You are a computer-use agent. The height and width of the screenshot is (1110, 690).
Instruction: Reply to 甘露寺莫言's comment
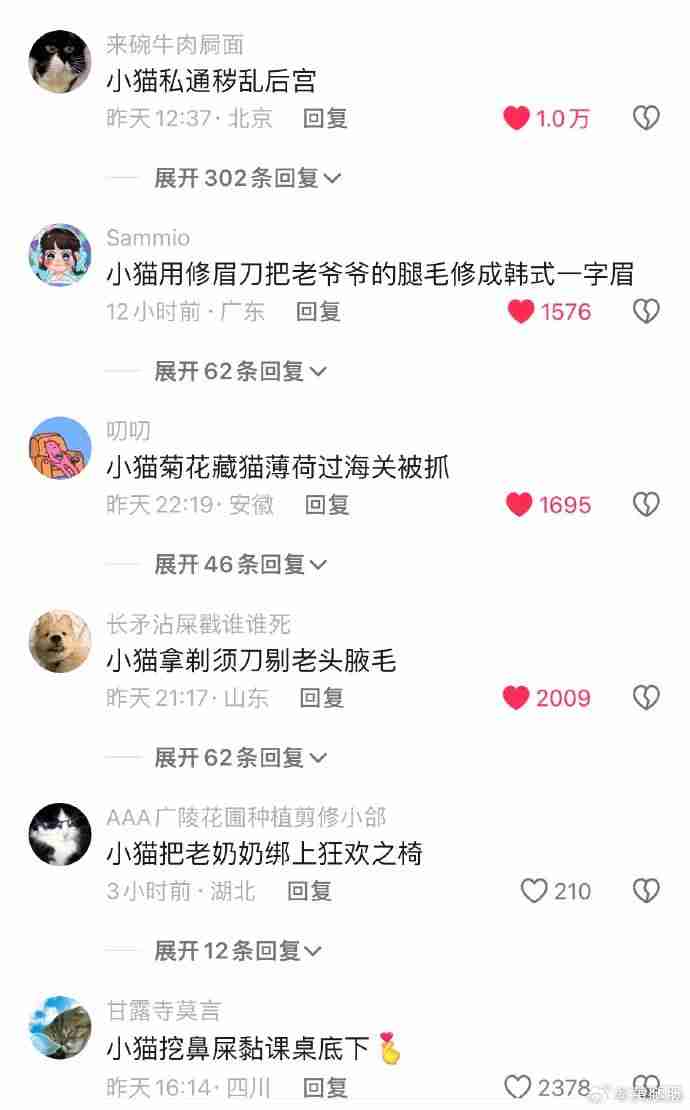click(325, 1087)
